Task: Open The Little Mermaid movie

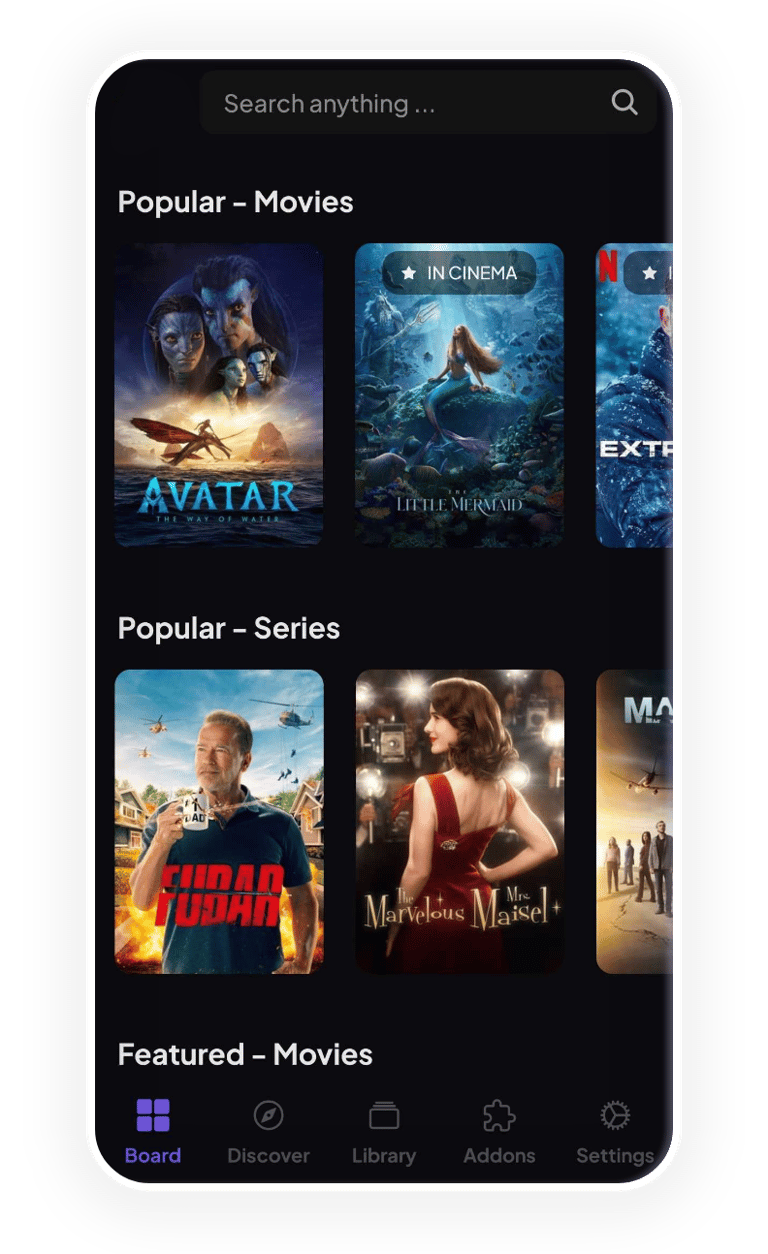Action: click(459, 396)
